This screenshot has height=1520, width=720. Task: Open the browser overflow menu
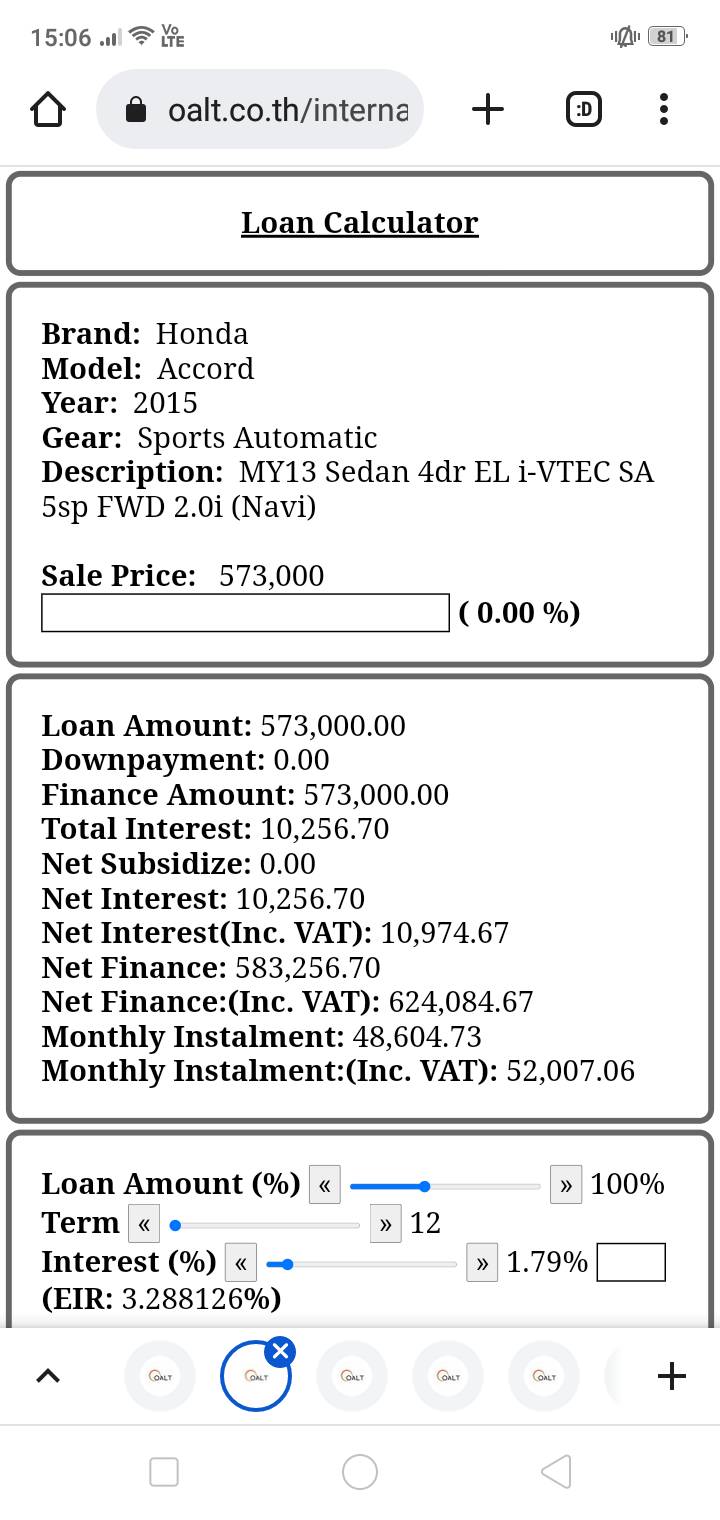664,109
